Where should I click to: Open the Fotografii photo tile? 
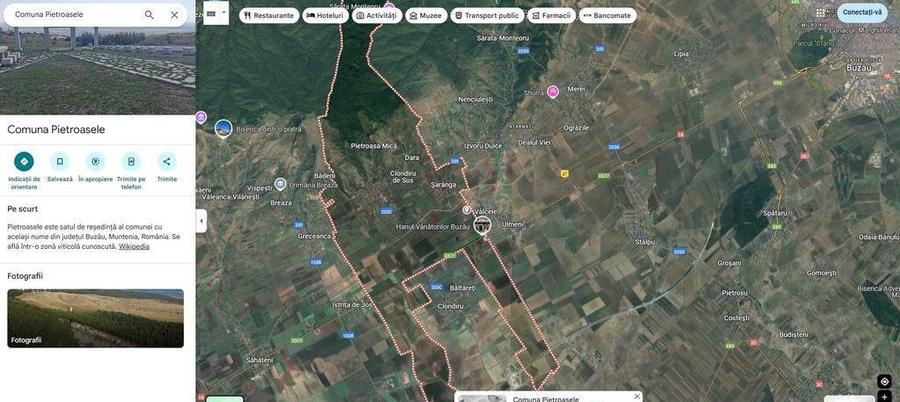click(95, 318)
